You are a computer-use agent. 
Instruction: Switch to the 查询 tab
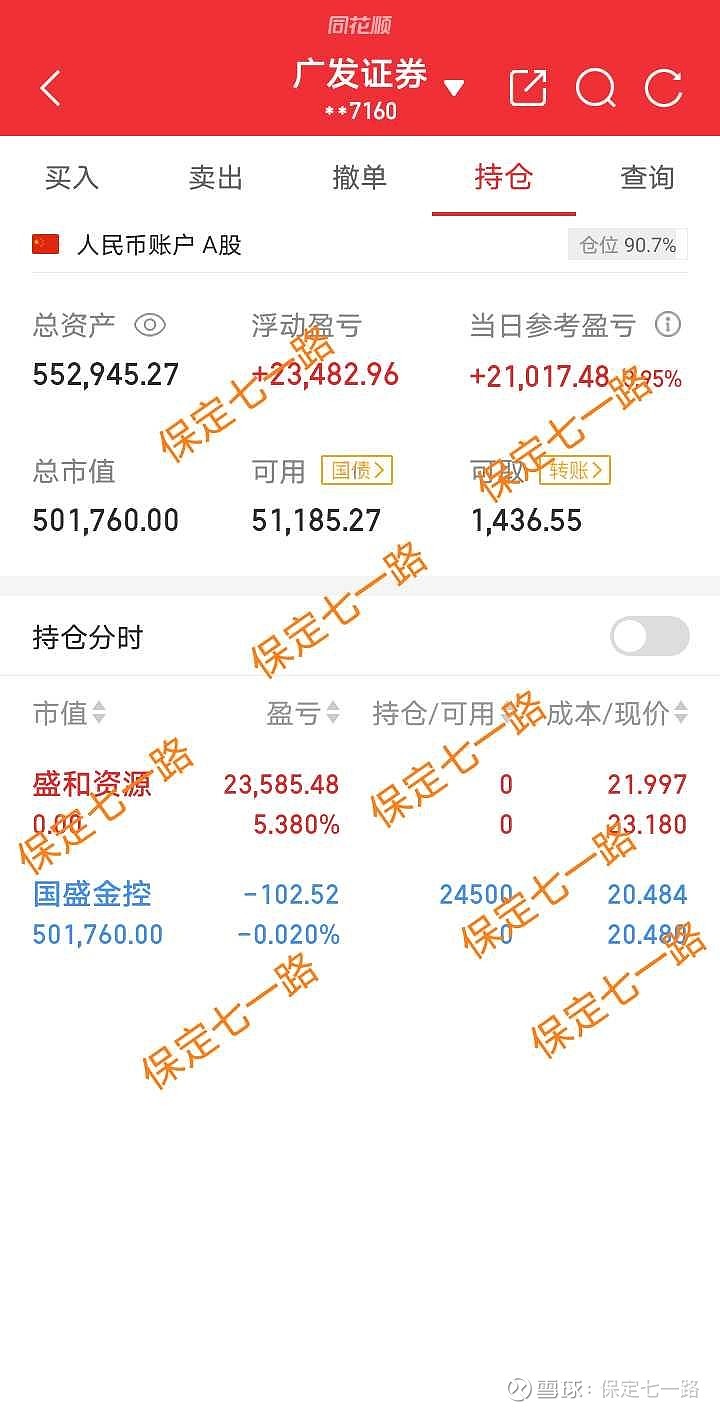click(x=646, y=178)
